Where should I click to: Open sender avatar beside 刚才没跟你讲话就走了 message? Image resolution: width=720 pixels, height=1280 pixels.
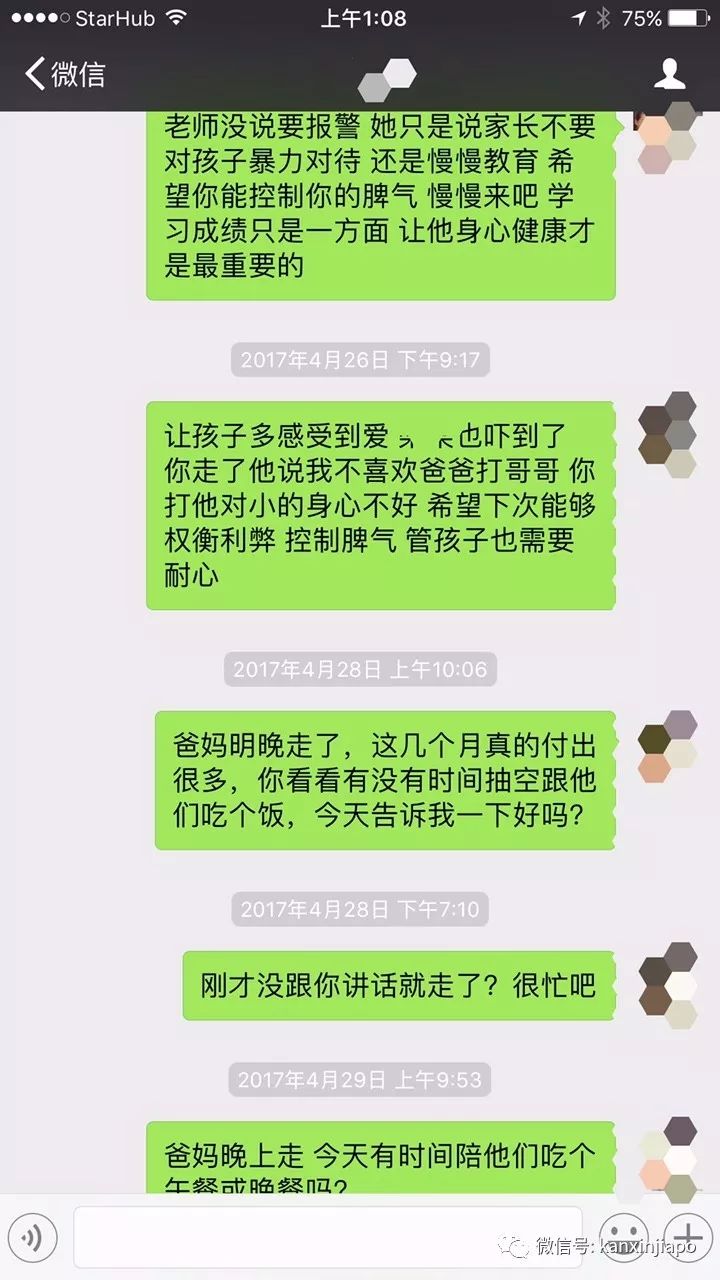point(668,984)
